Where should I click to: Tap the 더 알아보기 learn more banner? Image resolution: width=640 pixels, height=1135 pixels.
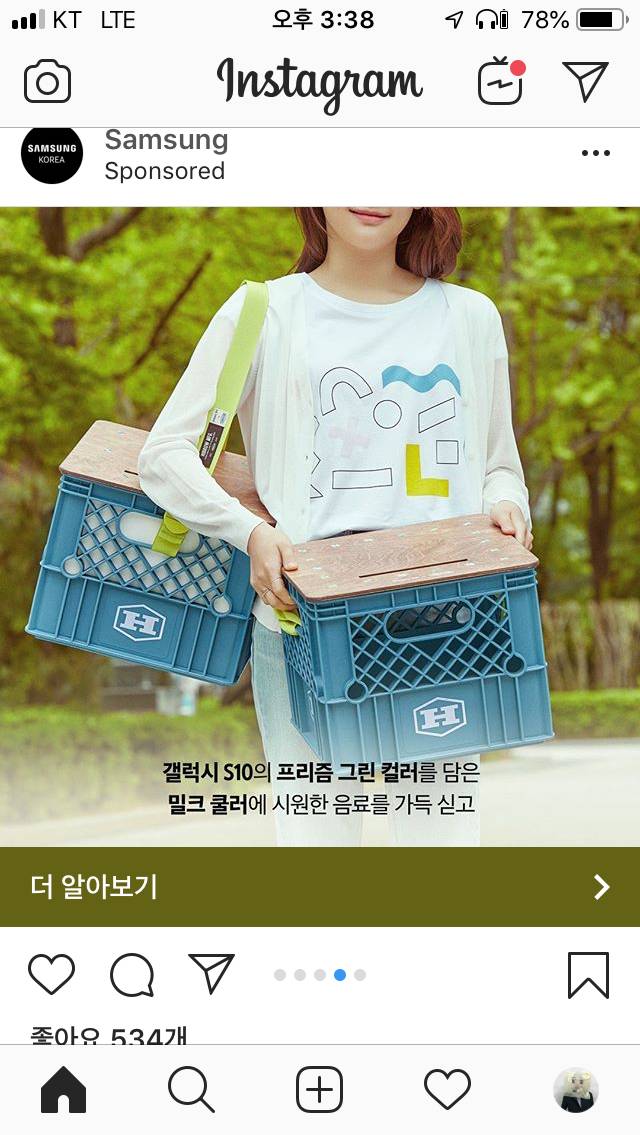pos(320,887)
